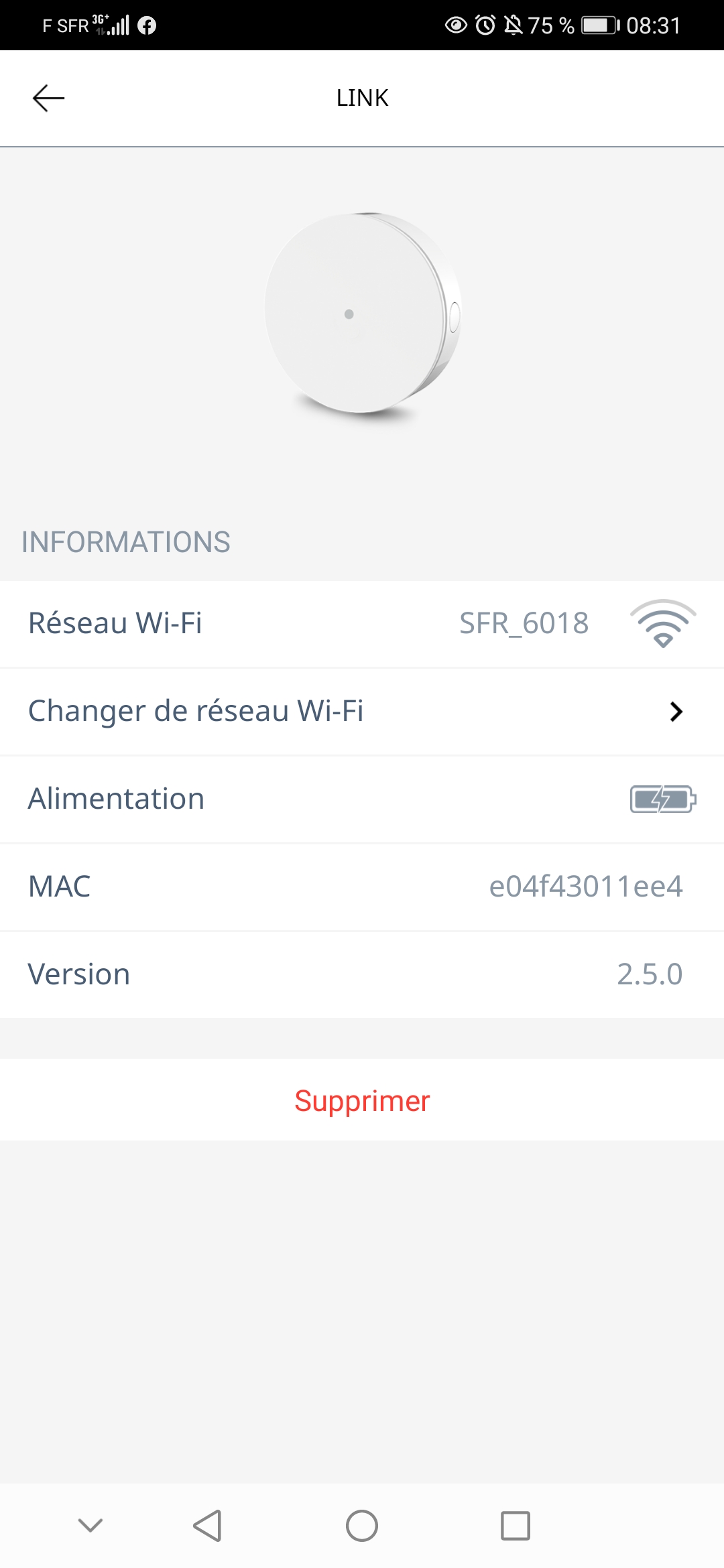Image resolution: width=724 pixels, height=1568 pixels.
Task: Open Changer de réseau Wi-Fi
Action: click(x=362, y=711)
